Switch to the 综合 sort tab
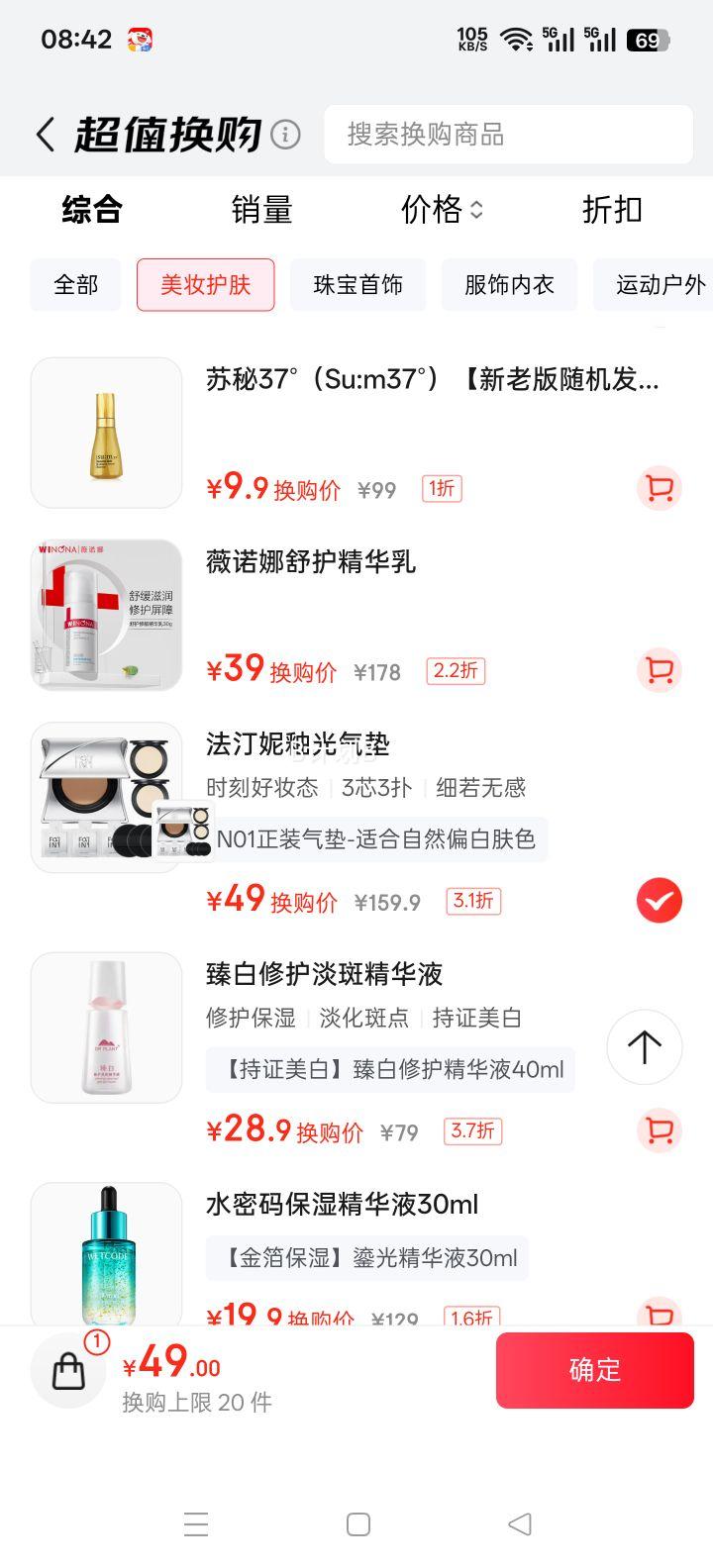The width and height of the screenshot is (713, 1568). point(91,210)
